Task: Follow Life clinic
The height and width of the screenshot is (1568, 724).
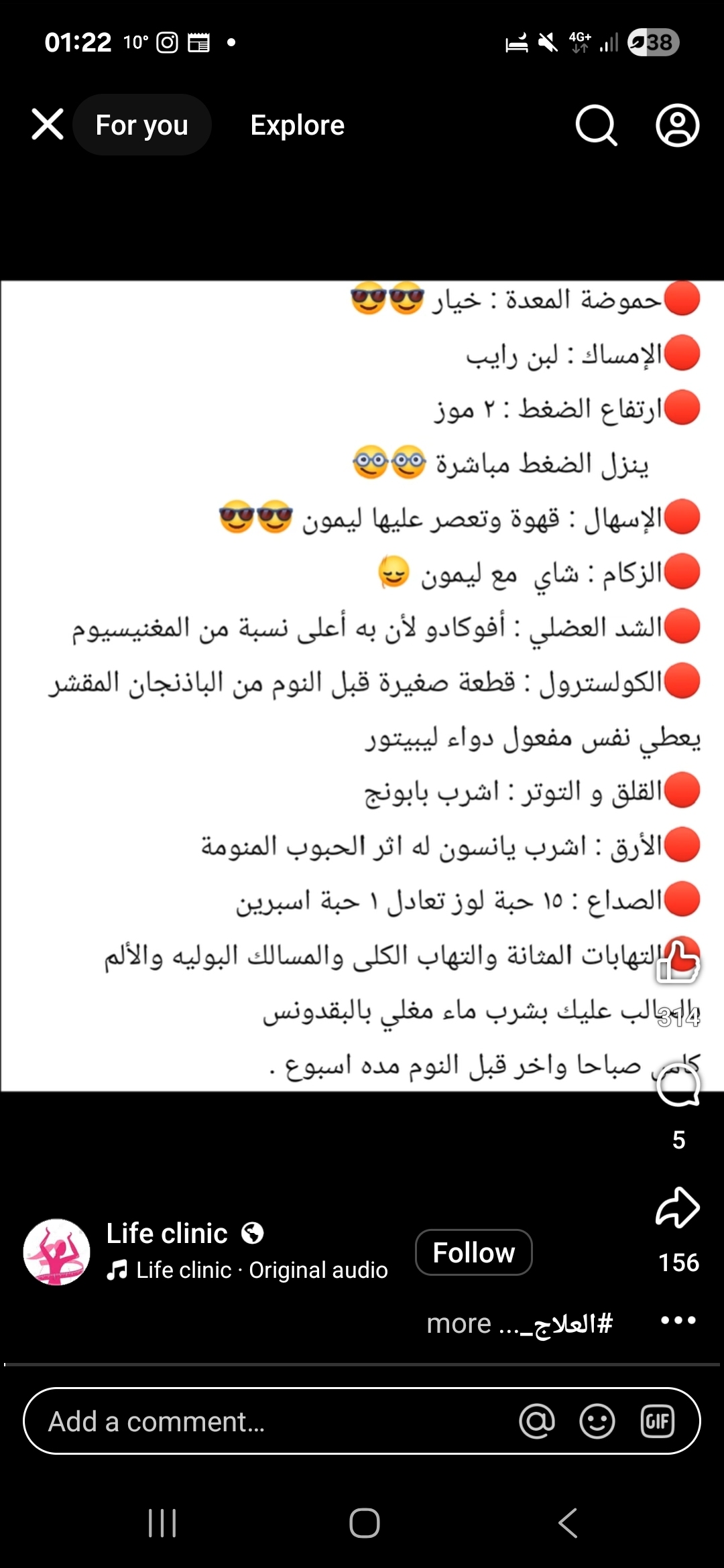Action: [473, 1252]
